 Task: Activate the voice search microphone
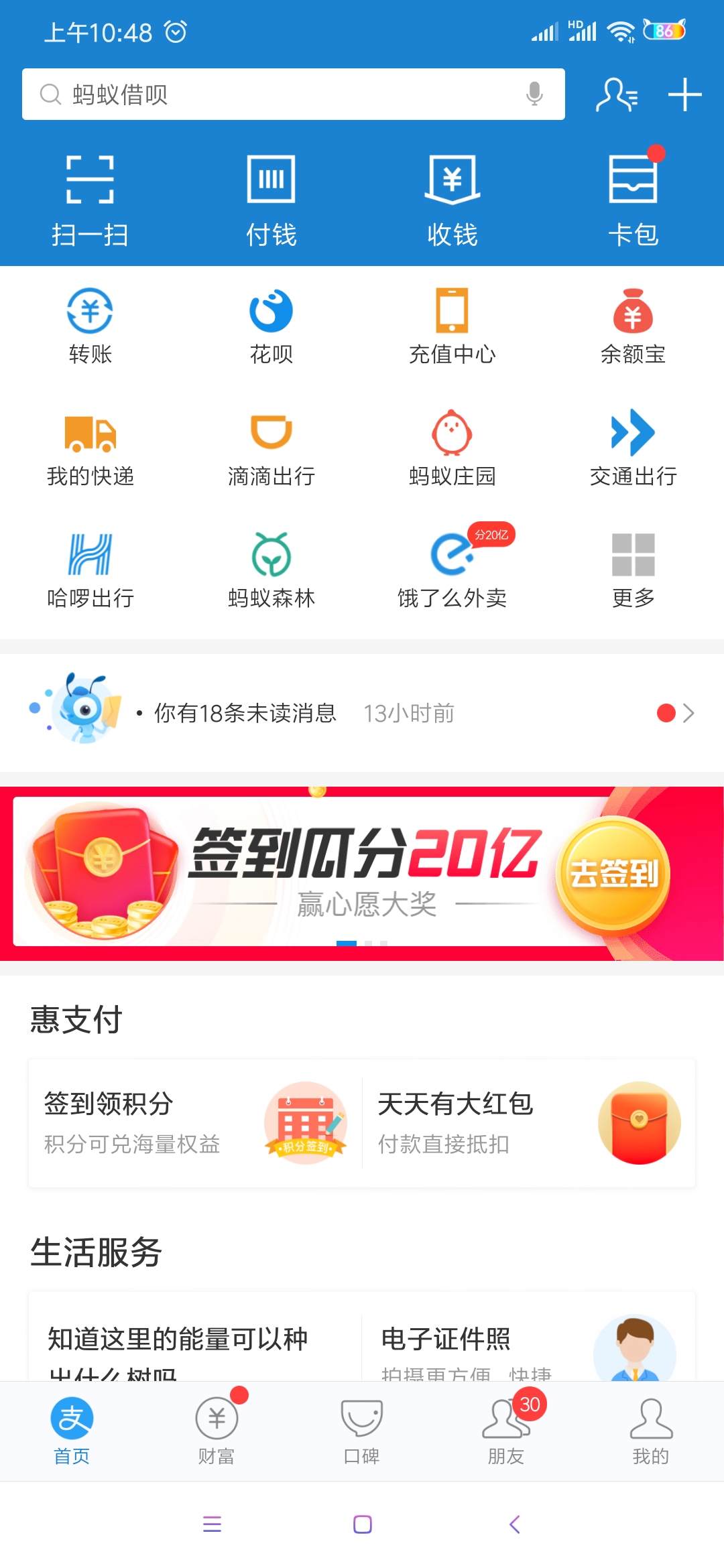534,94
